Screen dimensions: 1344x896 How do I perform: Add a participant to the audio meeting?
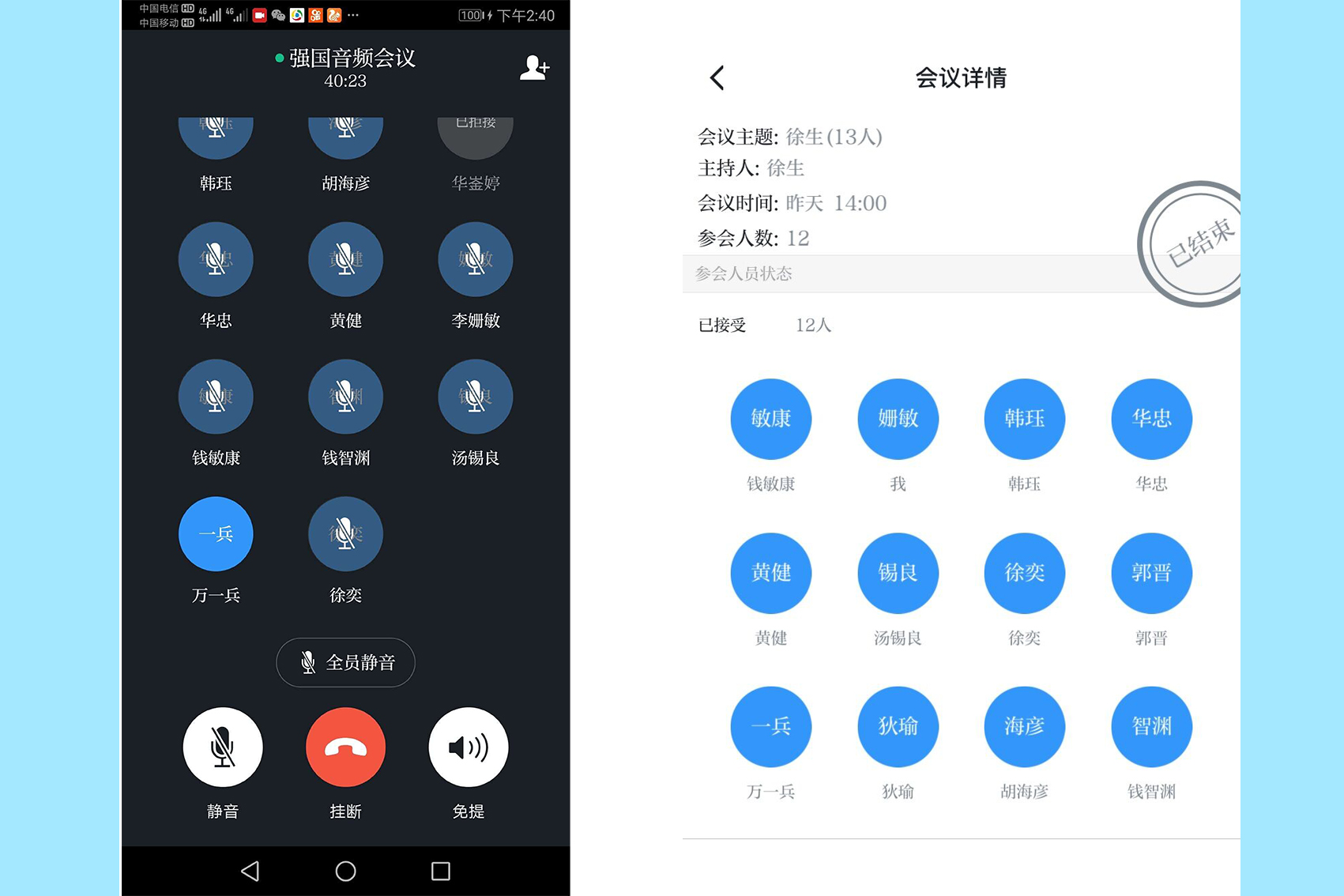(534, 68)
